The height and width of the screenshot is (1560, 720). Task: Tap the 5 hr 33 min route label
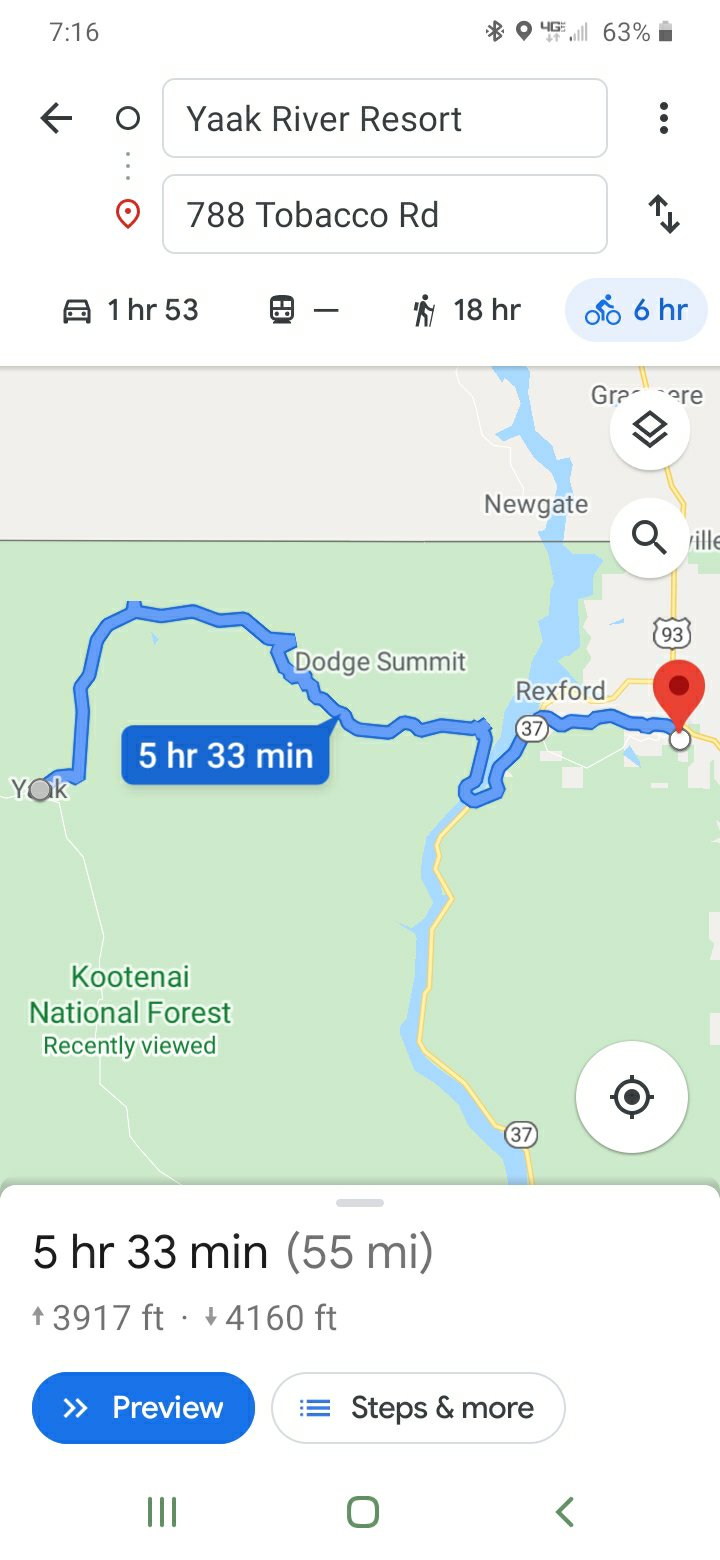click(x=226, y=756)
